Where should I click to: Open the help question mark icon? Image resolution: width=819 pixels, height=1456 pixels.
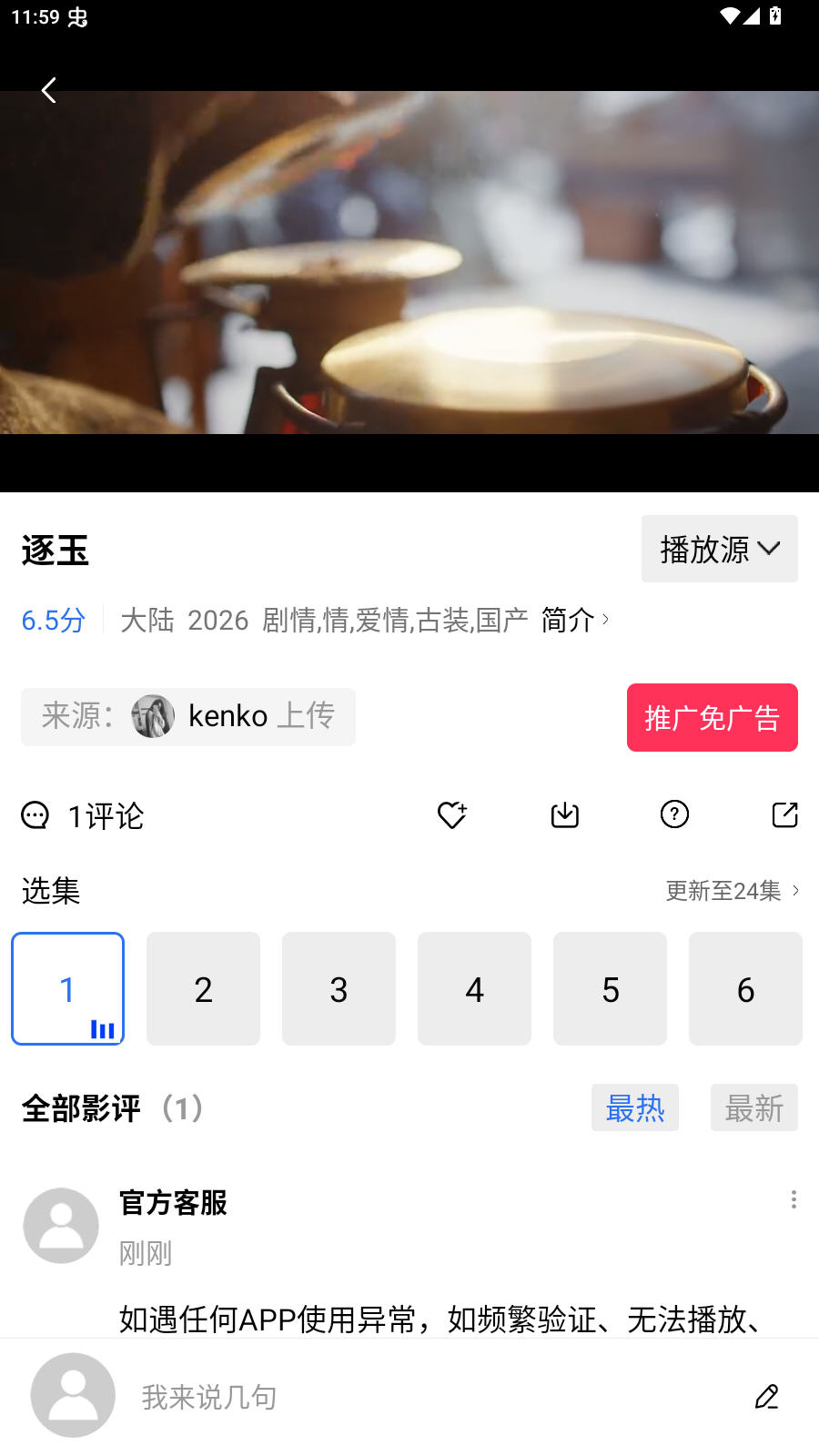coord(673,814)
